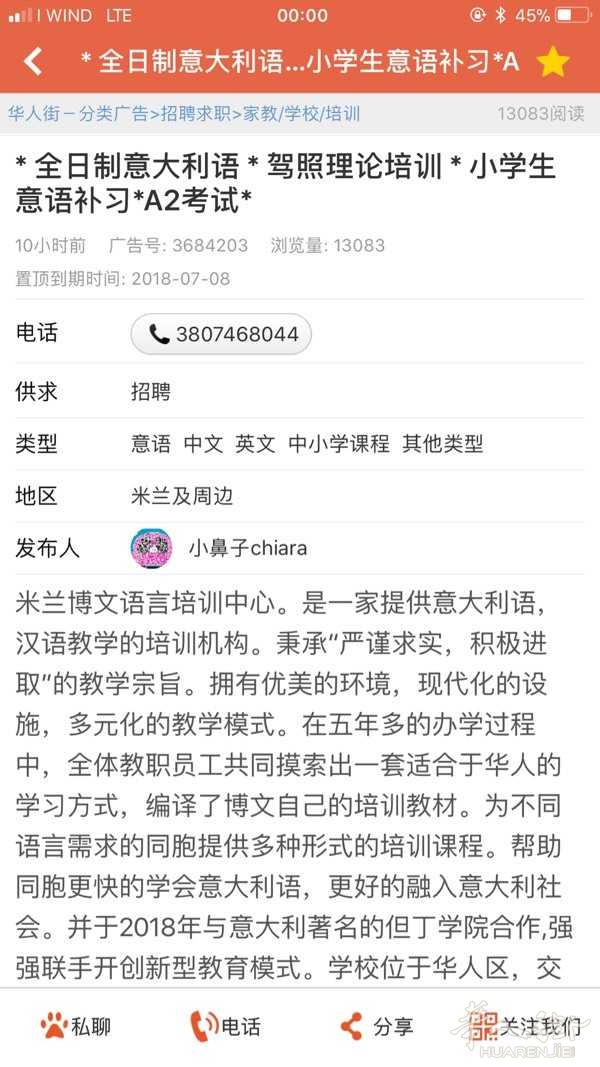This screenshot has height=1067, width=600.
Task: Go back using the top arrow
Action: click(x=33, y=62)
